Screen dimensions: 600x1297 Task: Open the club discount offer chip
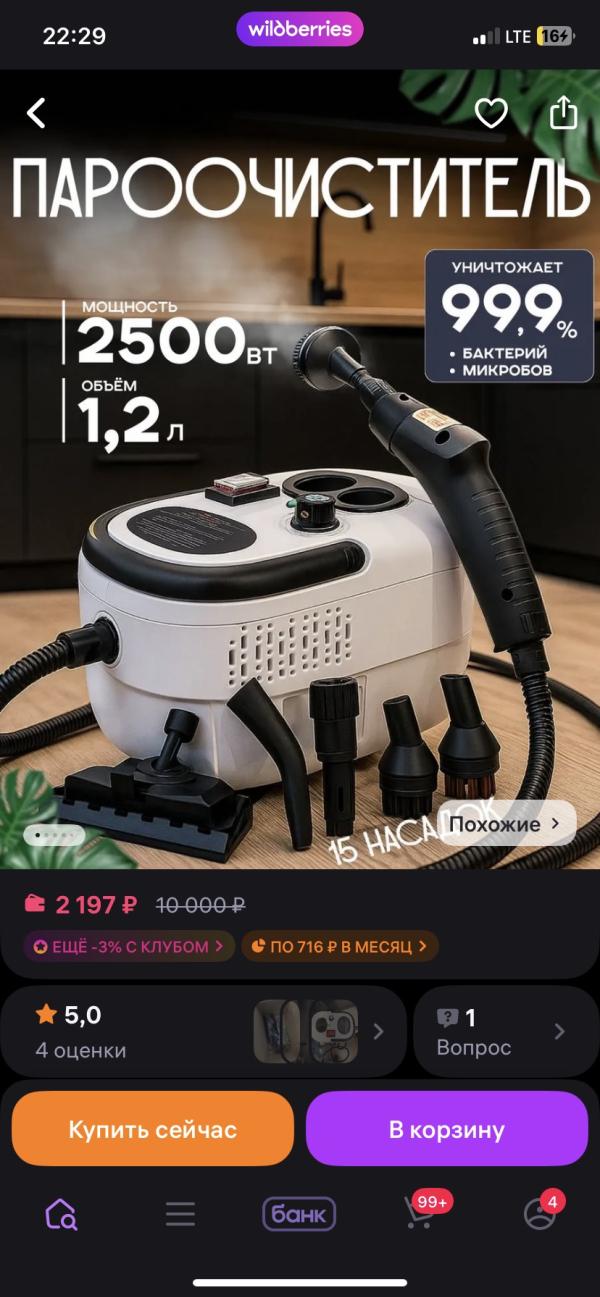coord(130,946)
